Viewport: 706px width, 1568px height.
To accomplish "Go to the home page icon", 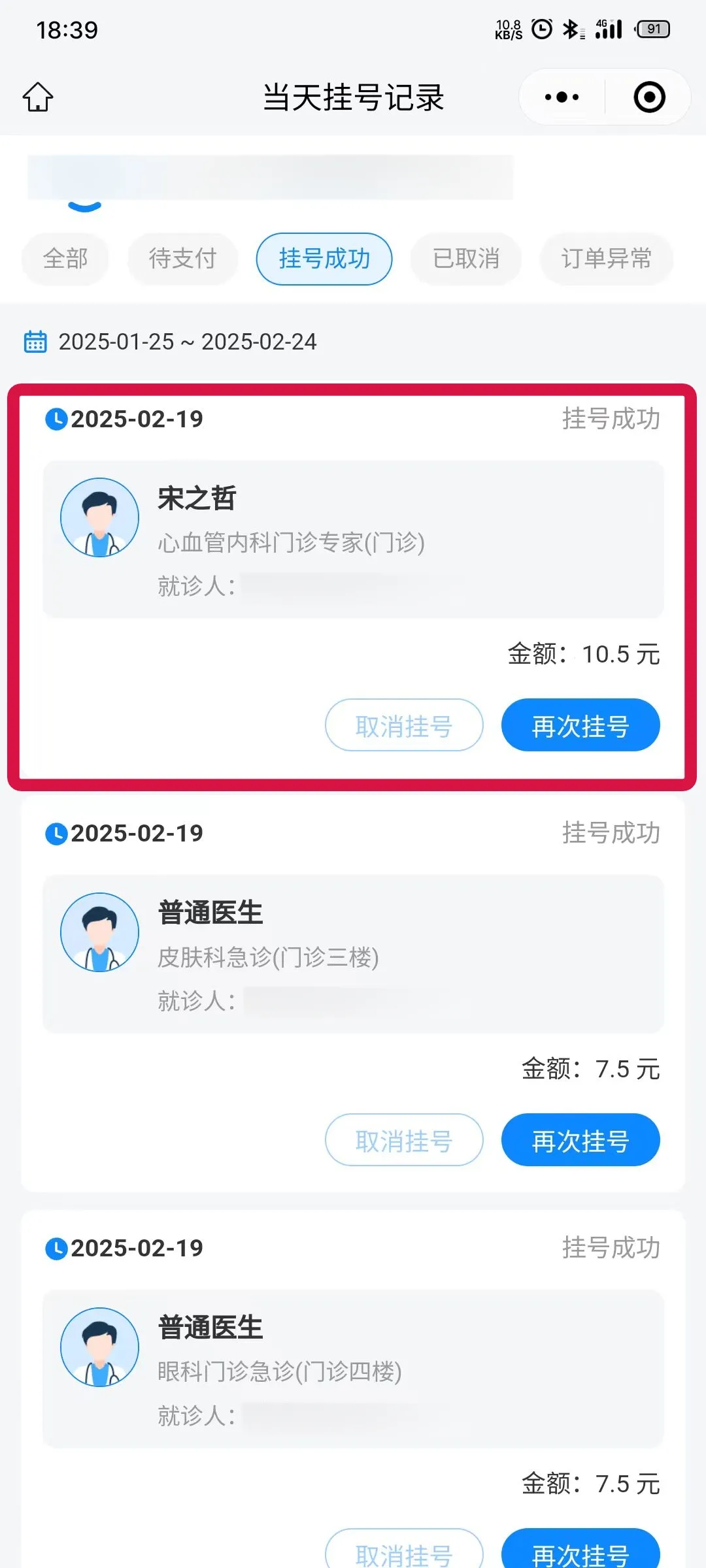I will pos(38,97).
